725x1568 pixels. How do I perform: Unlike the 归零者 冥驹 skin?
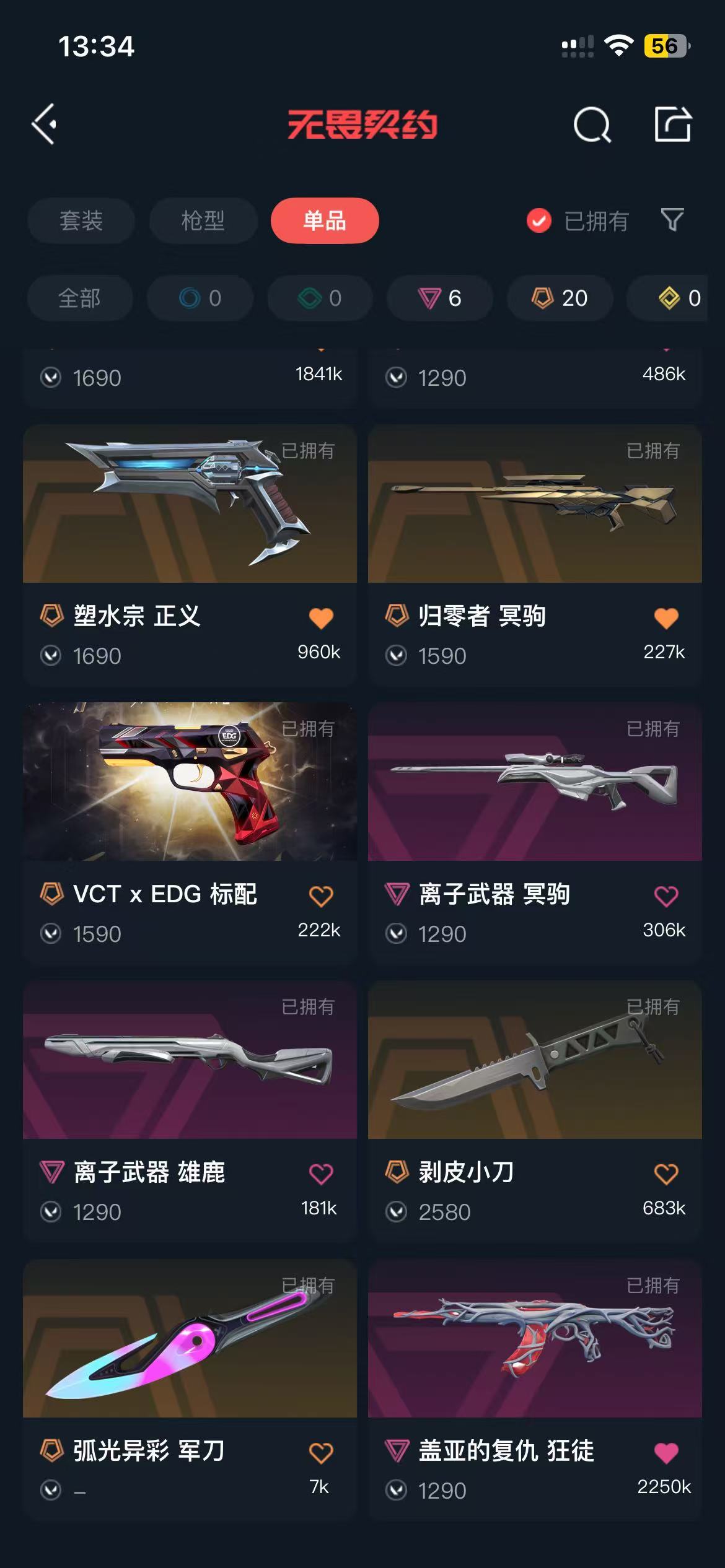[666, 617]
